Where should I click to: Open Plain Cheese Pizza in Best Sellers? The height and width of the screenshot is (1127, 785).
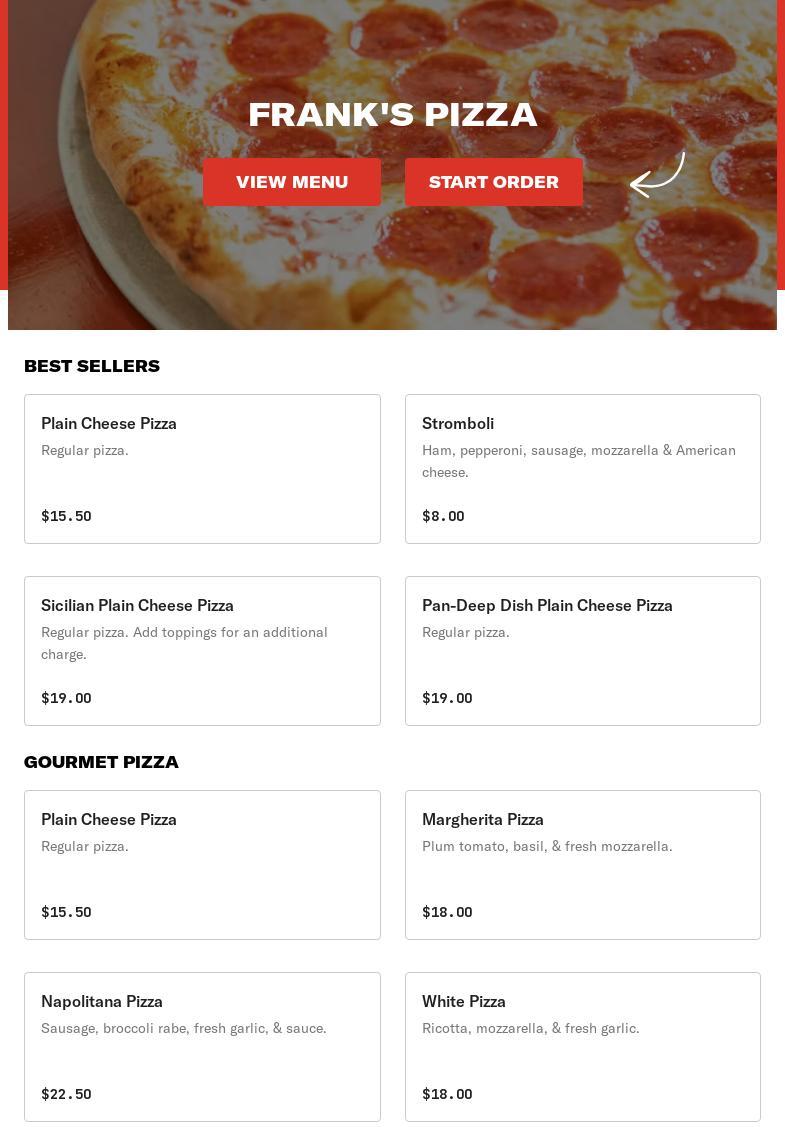(202, 468)
